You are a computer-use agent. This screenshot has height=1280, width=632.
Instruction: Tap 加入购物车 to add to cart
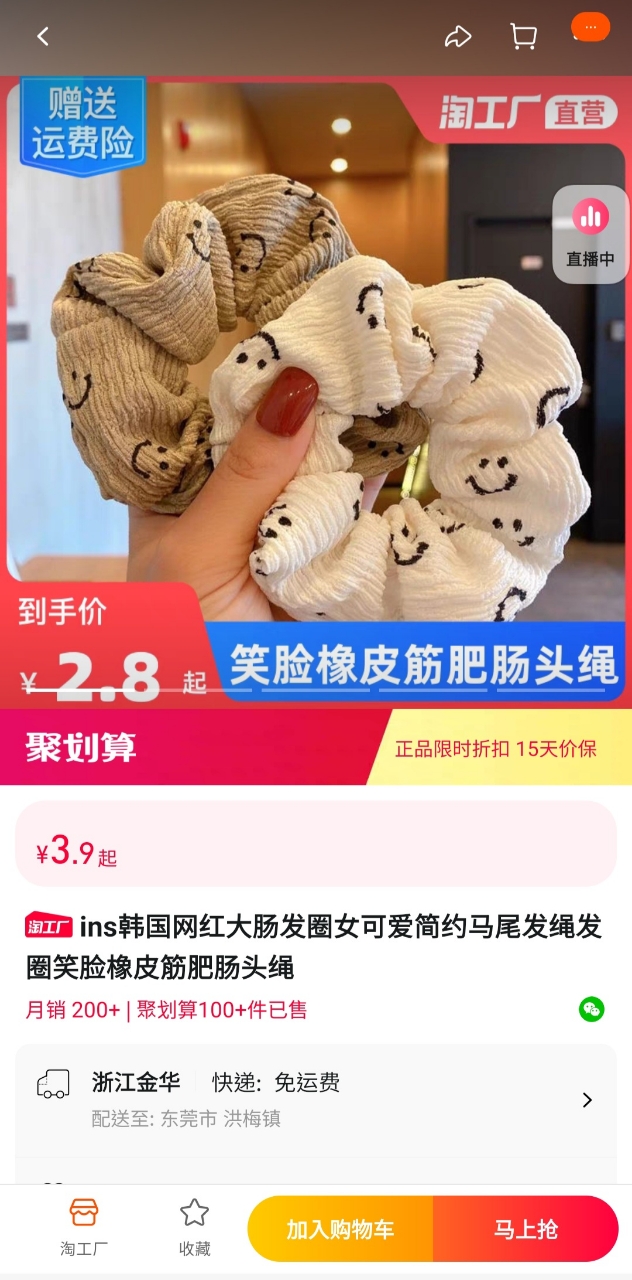coord(340,1229)
